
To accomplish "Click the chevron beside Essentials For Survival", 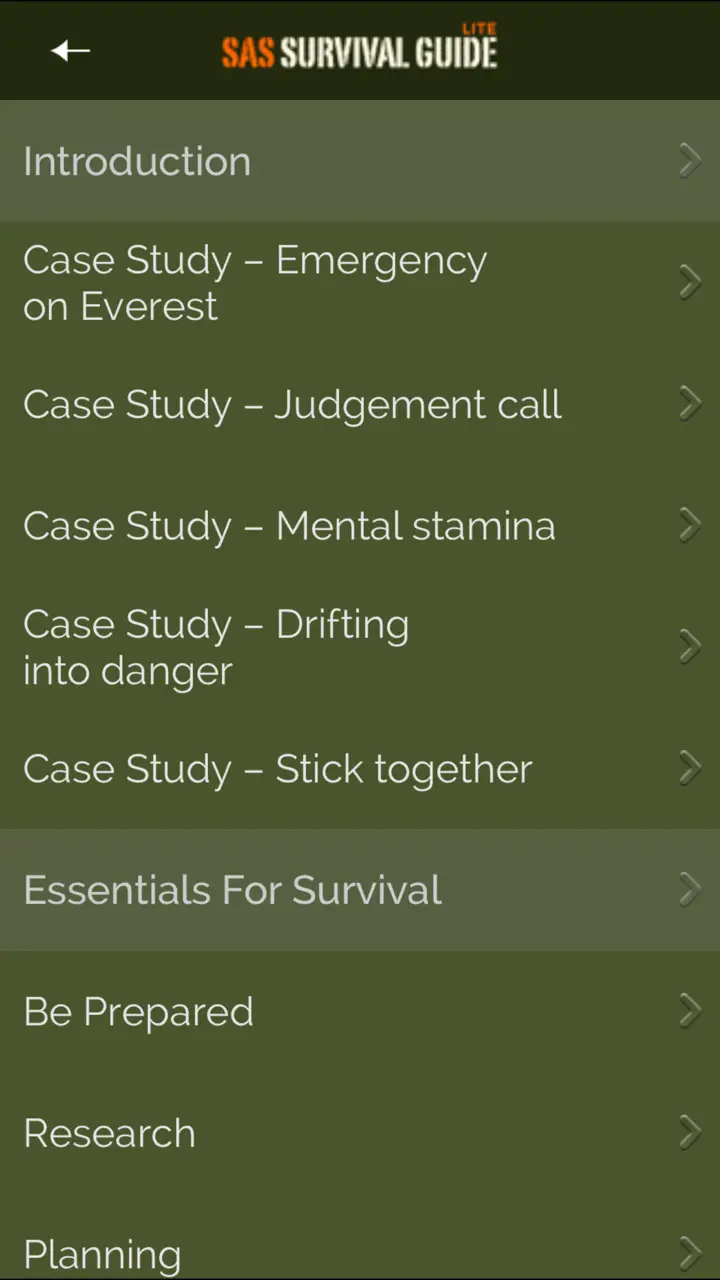I will coord(689,888).
